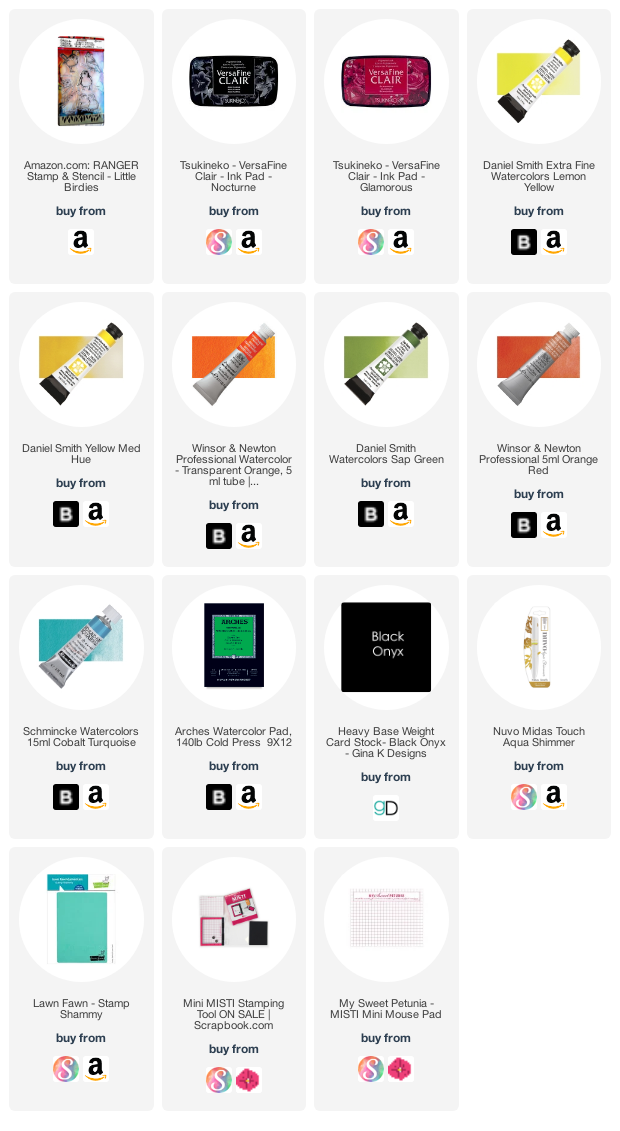Viewport: 620px width, 1131px height.
Task: Open Amazon link for Arches Watercolor Pad
Action: (248, 797)
